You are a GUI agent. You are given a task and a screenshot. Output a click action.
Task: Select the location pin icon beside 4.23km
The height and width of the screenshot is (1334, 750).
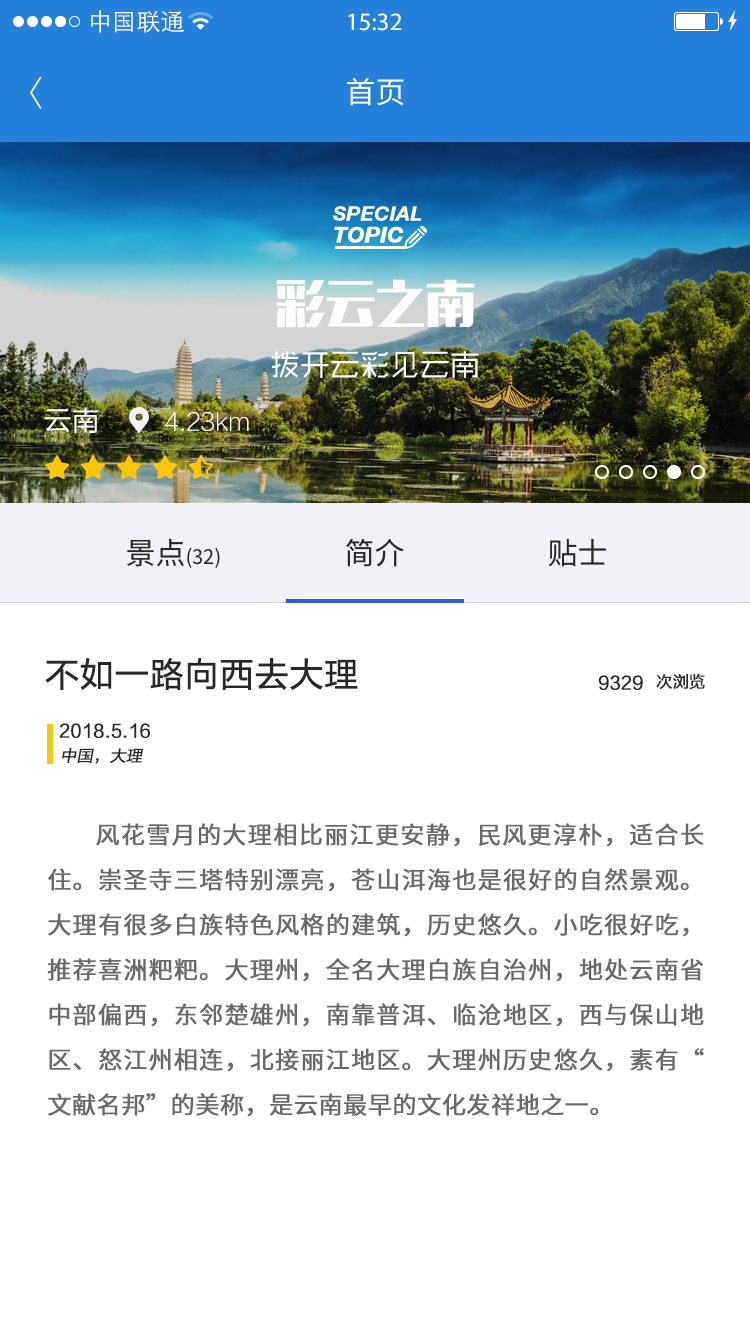140,421
